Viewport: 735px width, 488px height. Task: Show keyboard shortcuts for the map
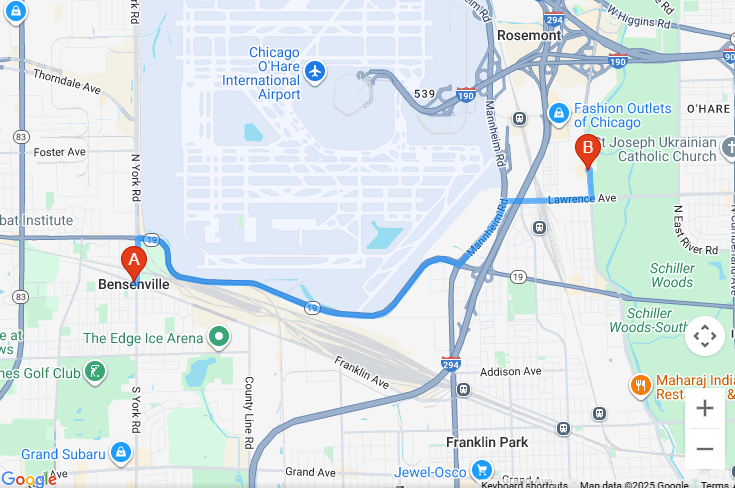click(526, 484)
